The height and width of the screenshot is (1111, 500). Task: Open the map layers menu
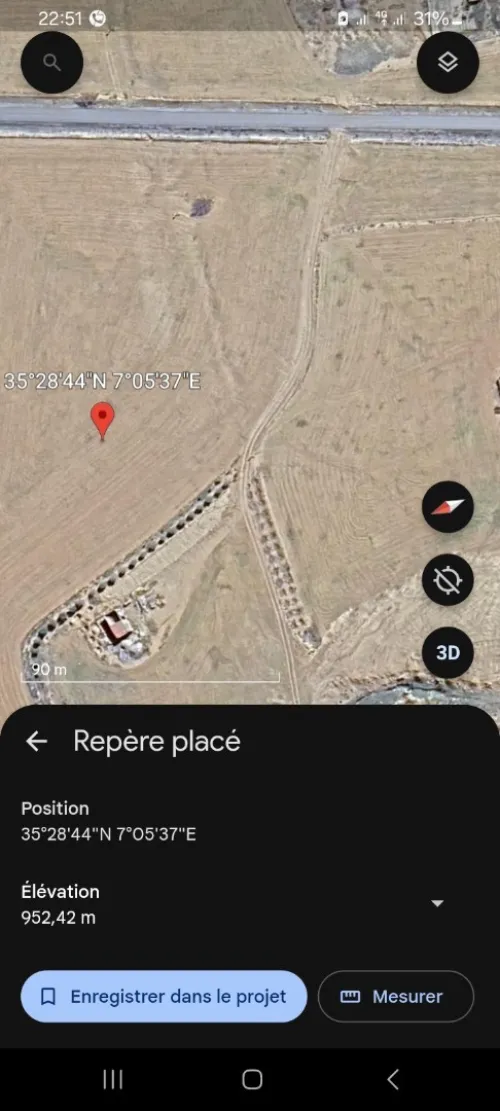448,62
